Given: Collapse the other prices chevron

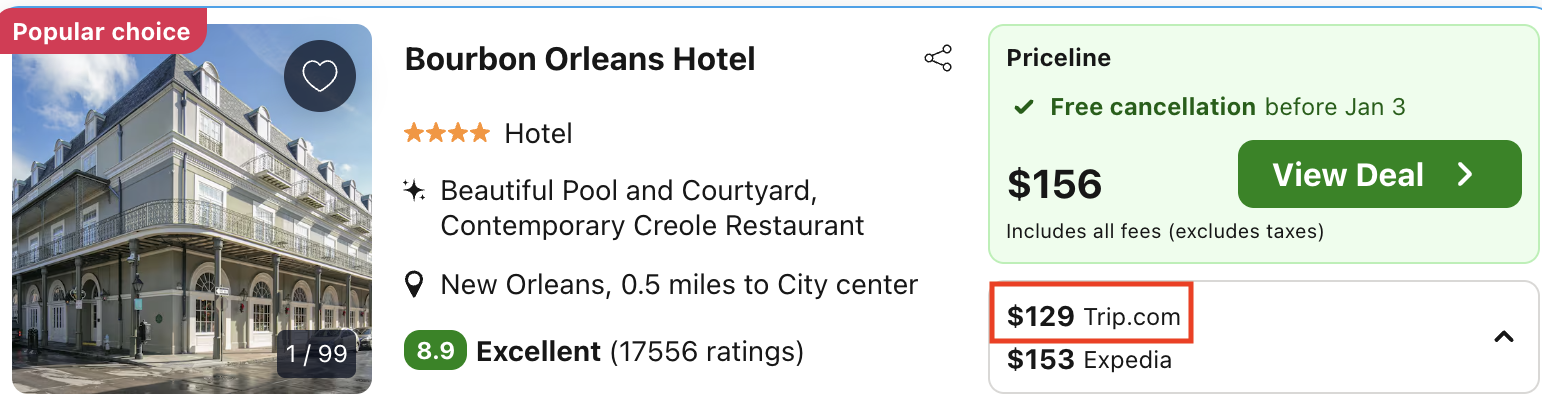Looking at the screenshot, I should pos(1502,338).
